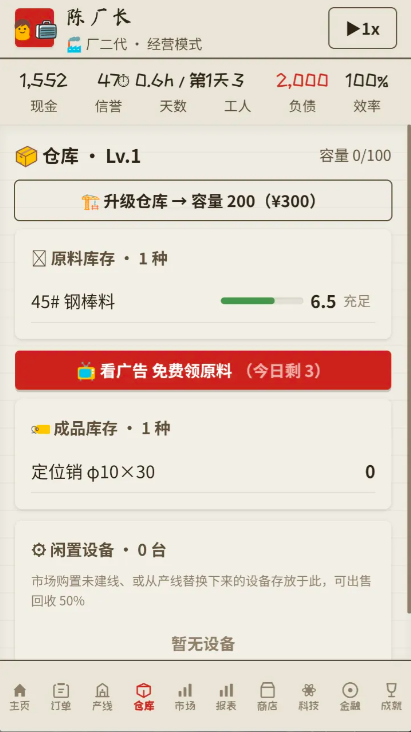Select the 仓库 warehouse tab
The image size is (411, 732).
[x=143, y=697]
